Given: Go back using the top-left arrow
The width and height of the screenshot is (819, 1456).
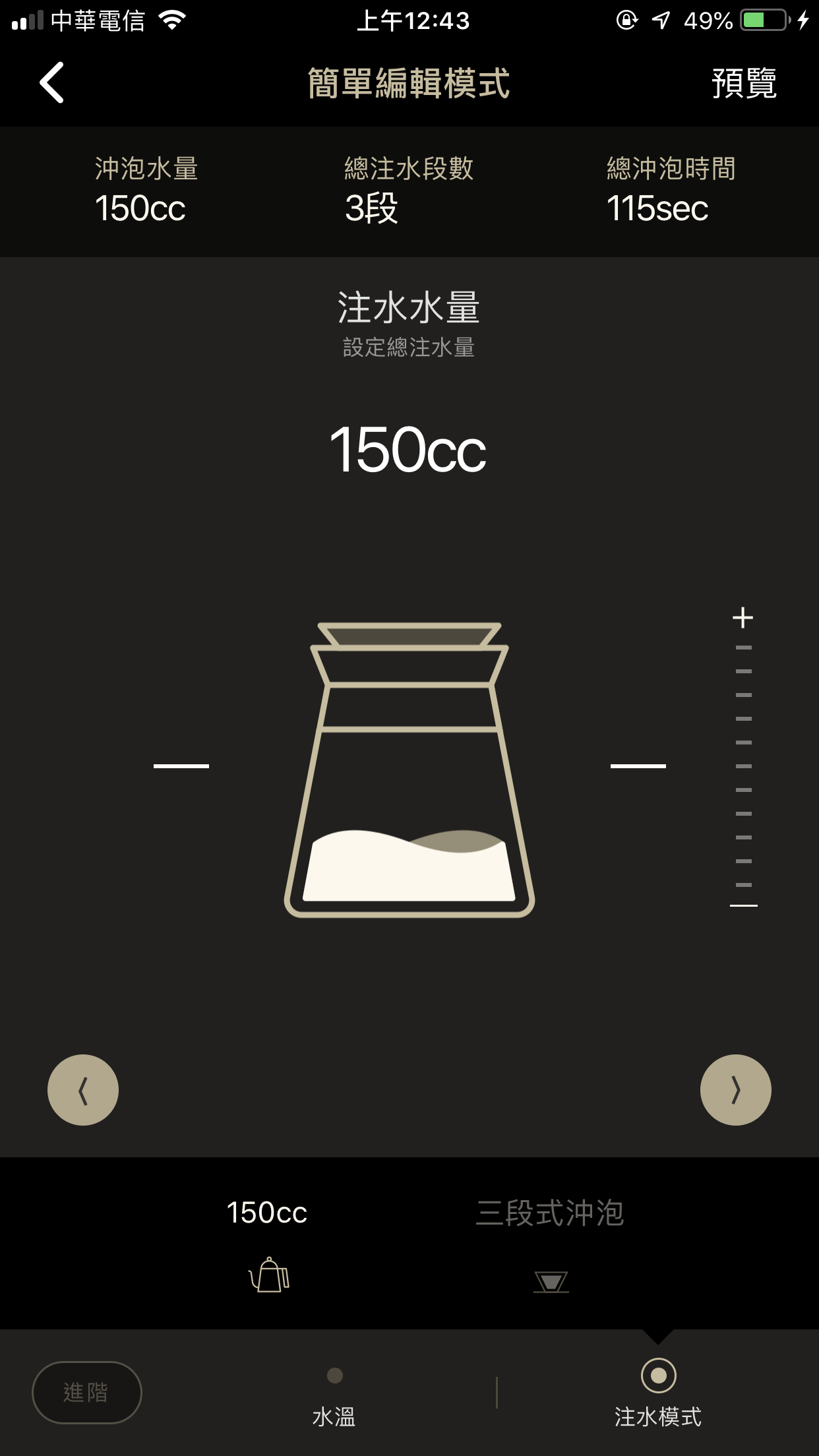Looking at the screenshot, I should [x=52, y=82].
